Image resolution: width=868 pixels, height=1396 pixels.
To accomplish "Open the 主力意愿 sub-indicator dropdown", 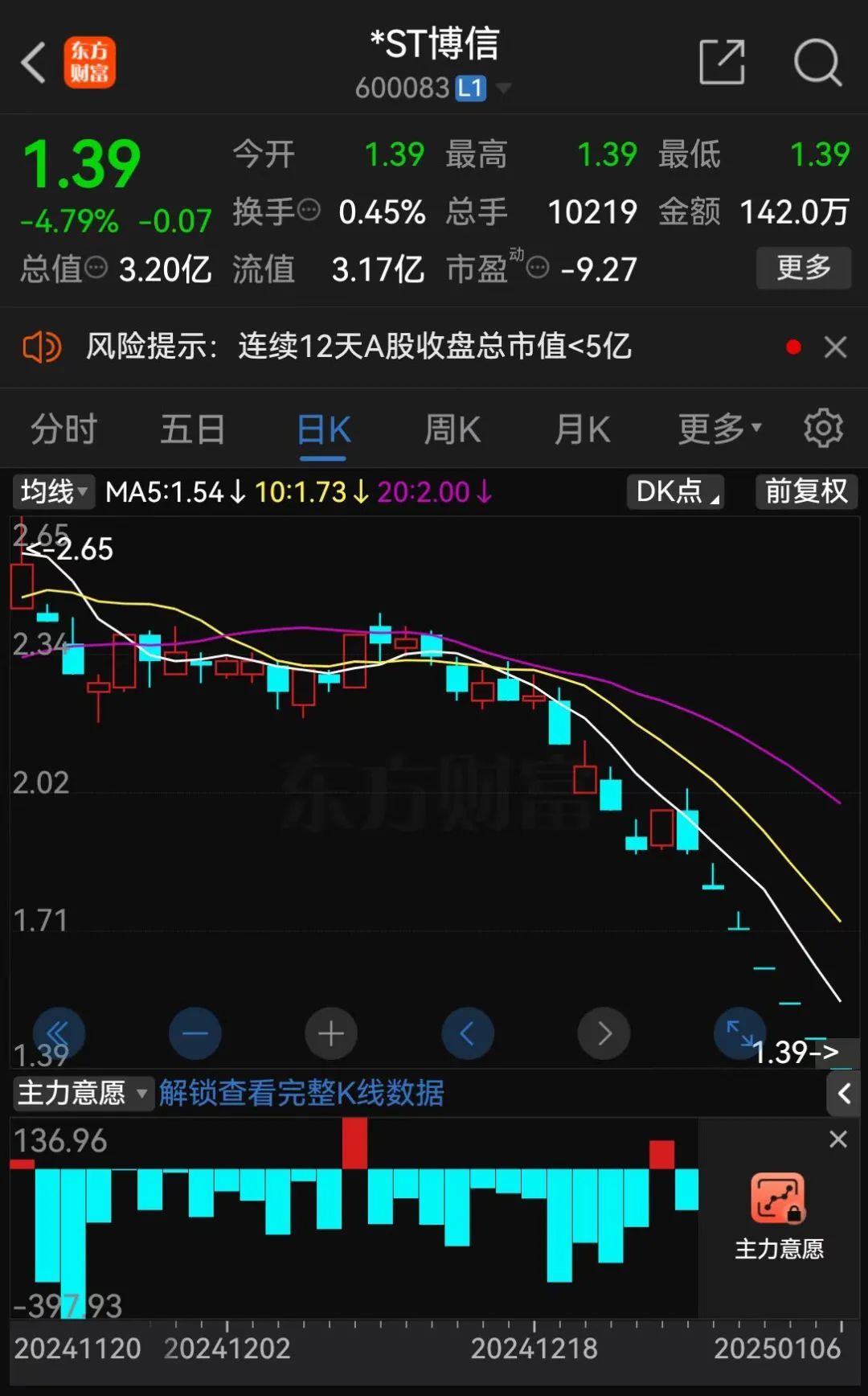I will 83,1093.
